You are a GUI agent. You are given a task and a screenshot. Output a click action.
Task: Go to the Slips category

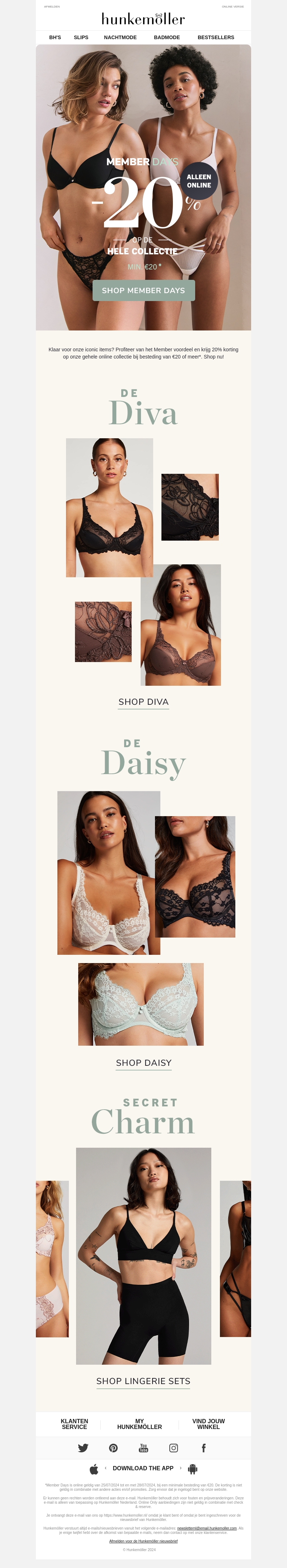click(x=81, y=38)
